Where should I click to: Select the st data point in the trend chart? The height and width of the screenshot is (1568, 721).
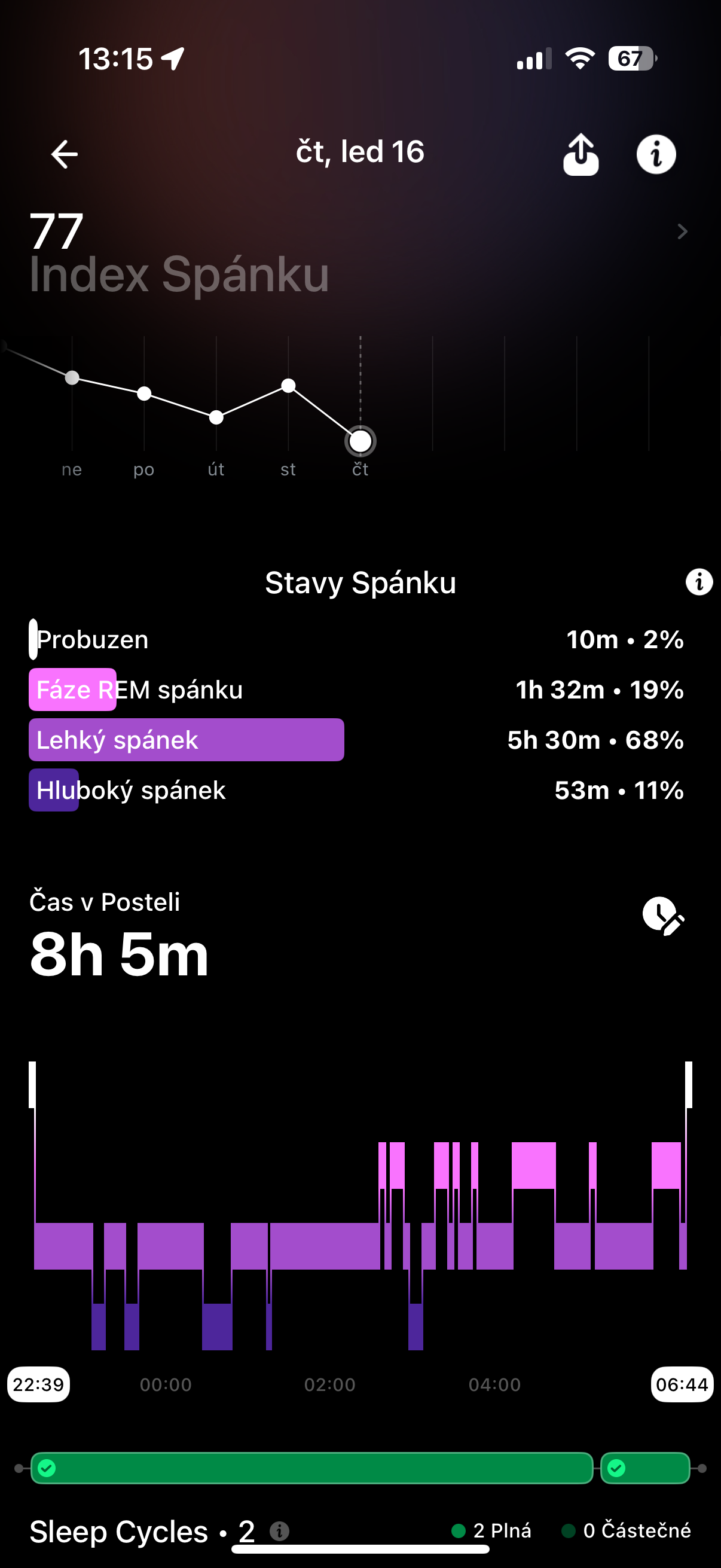(288, 385)
